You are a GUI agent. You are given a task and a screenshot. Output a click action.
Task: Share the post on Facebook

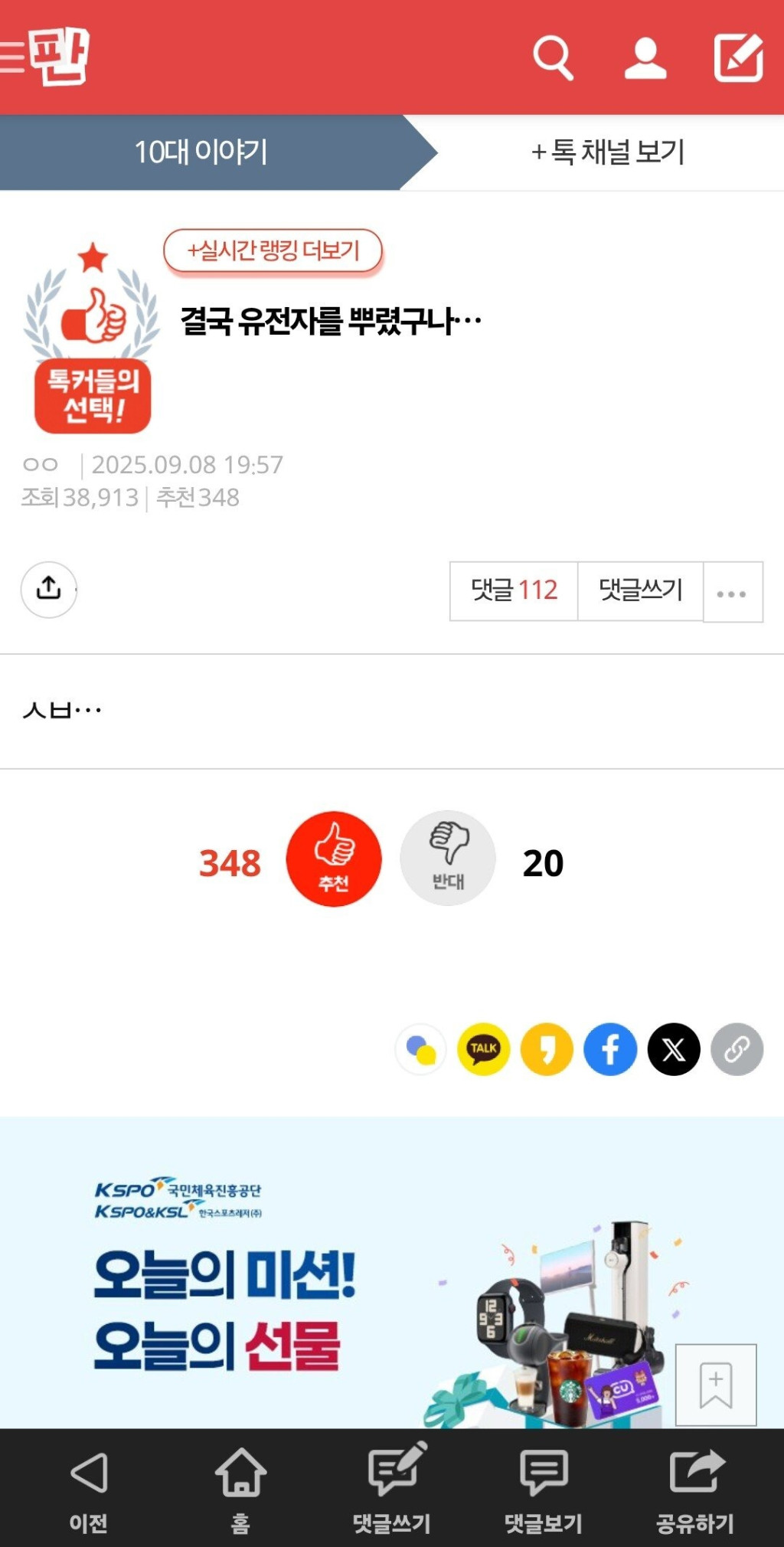610,1048
